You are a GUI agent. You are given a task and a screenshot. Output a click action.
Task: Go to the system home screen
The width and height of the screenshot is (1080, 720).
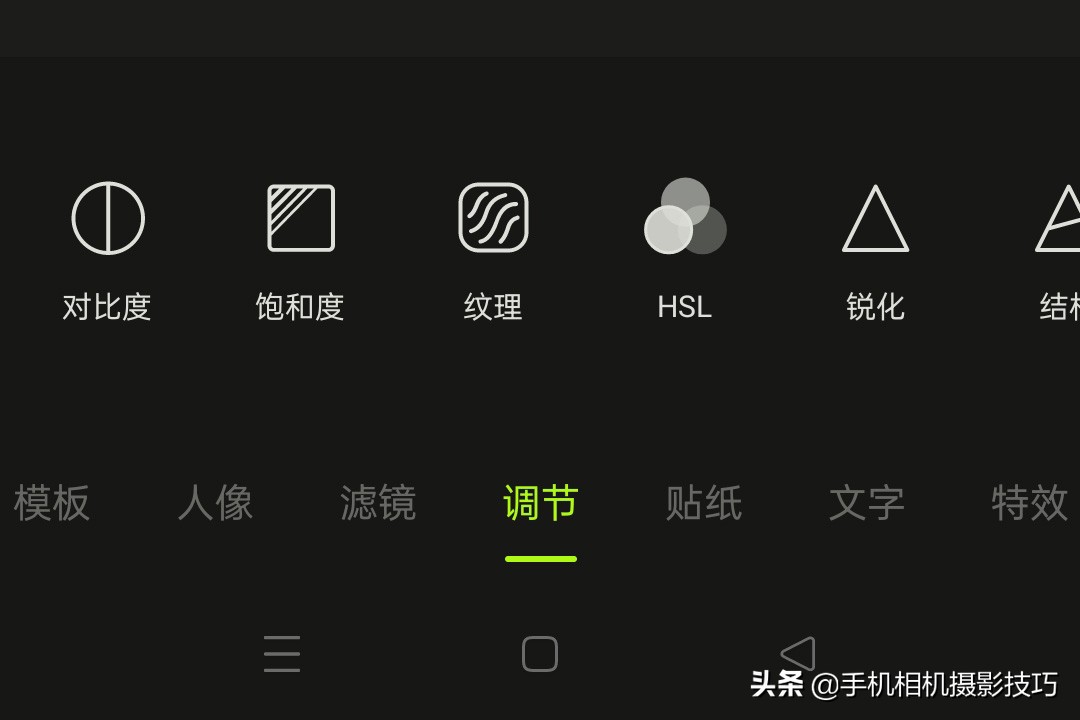pyautogui.click(x=540, y=654)
